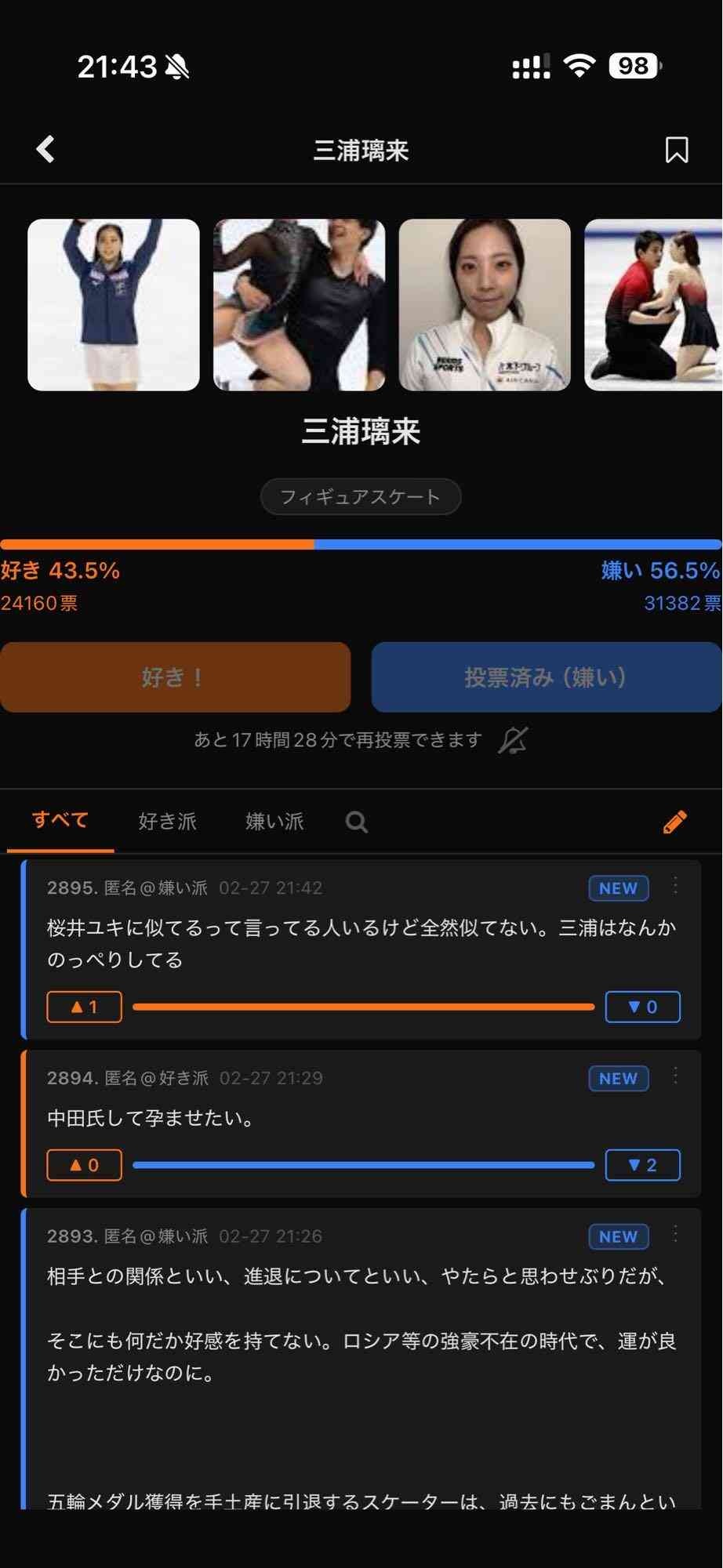723x1568 pixels.
Task: Downvote comment 2895
Action: [642, 1007]
